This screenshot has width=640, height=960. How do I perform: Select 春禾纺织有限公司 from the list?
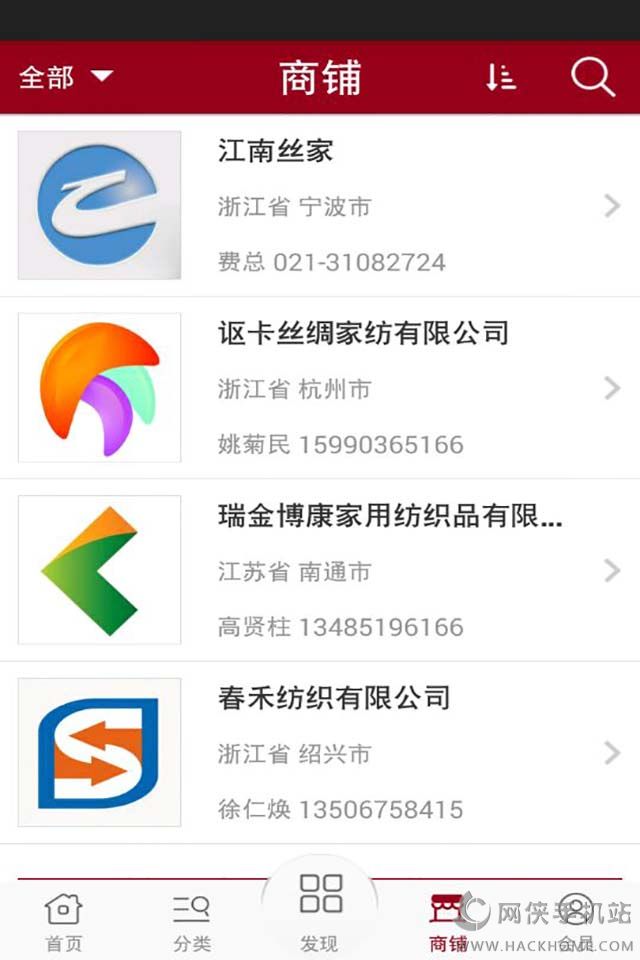pyautogui.click(x=320, y=752)
